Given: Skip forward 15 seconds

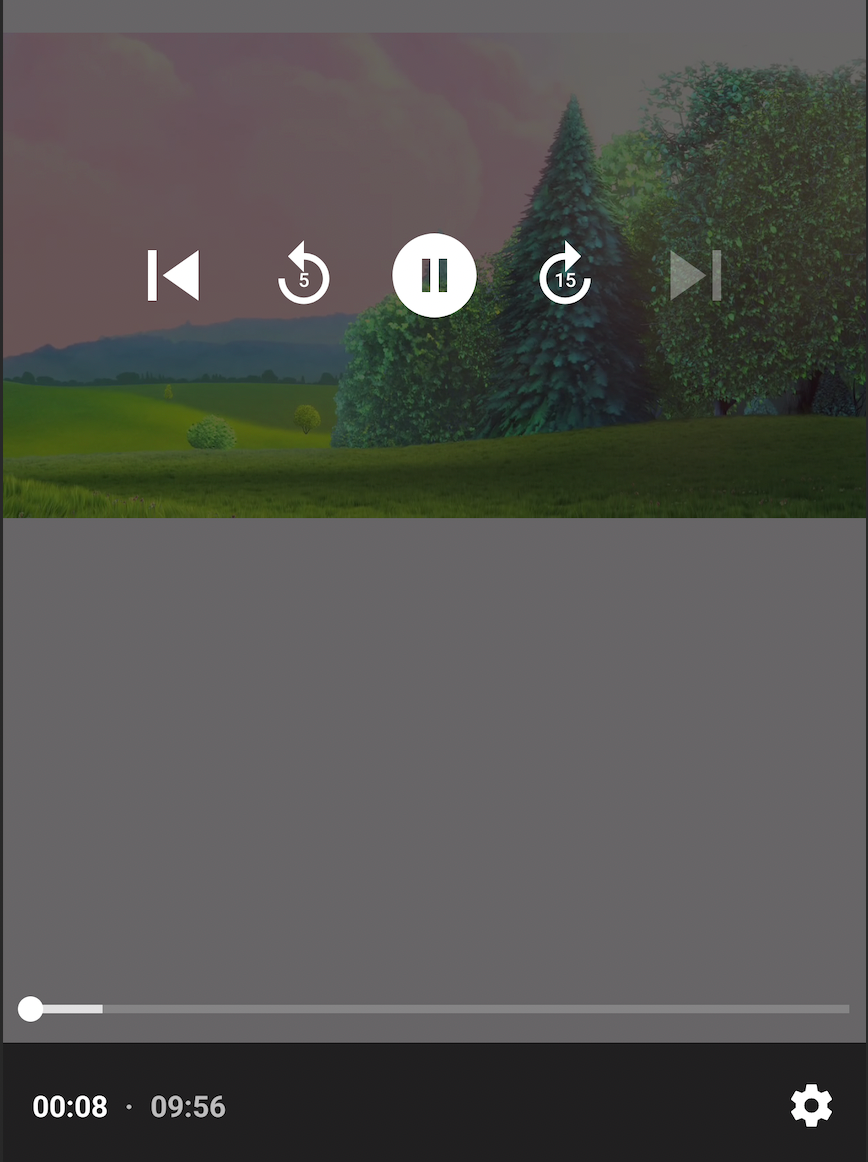Looking at the screenshot, I should [x=565, y=275].
